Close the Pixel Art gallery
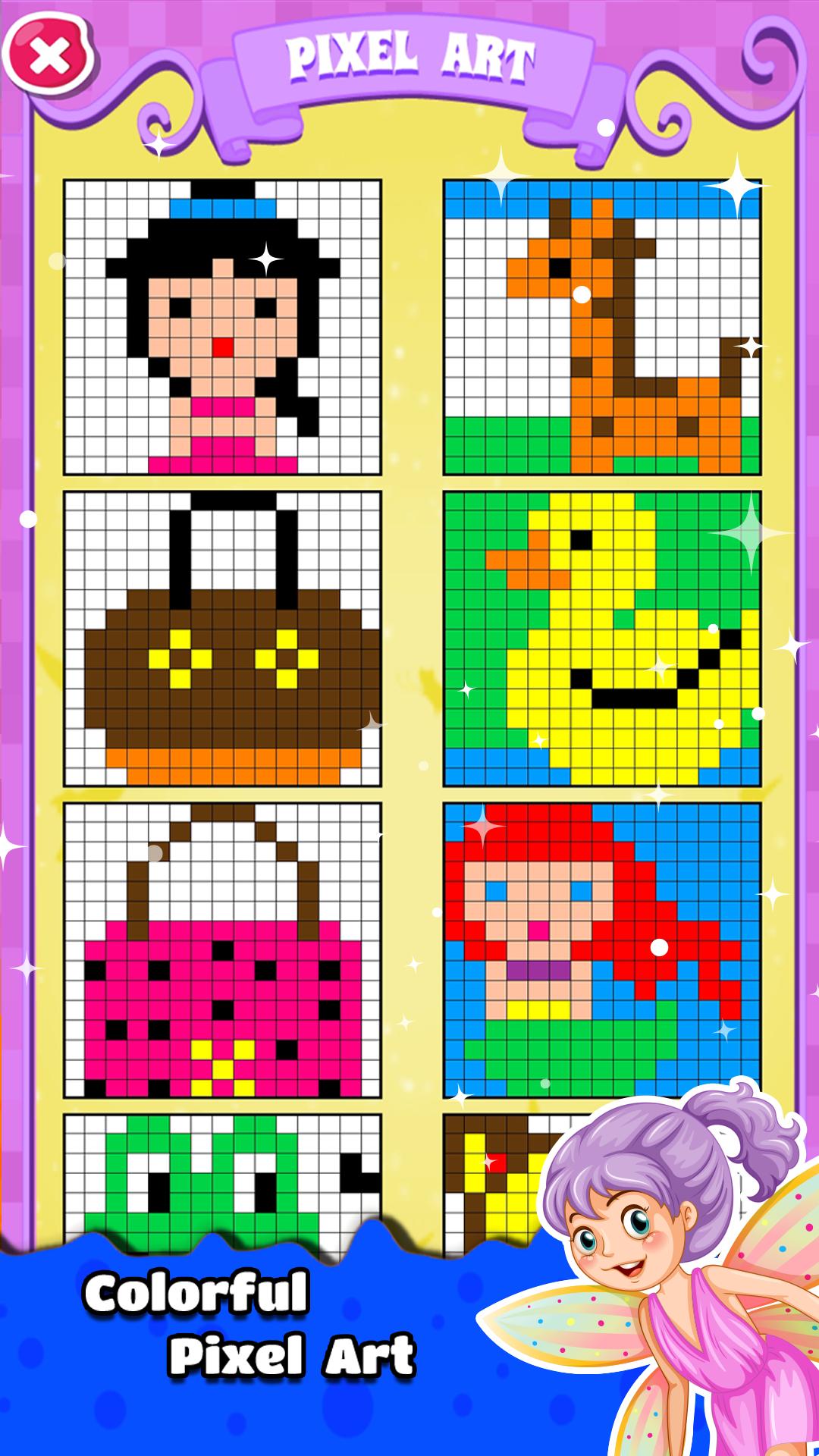Viewport: 819px width, 1456px height. pyautogui.click(x=49, y=55)
